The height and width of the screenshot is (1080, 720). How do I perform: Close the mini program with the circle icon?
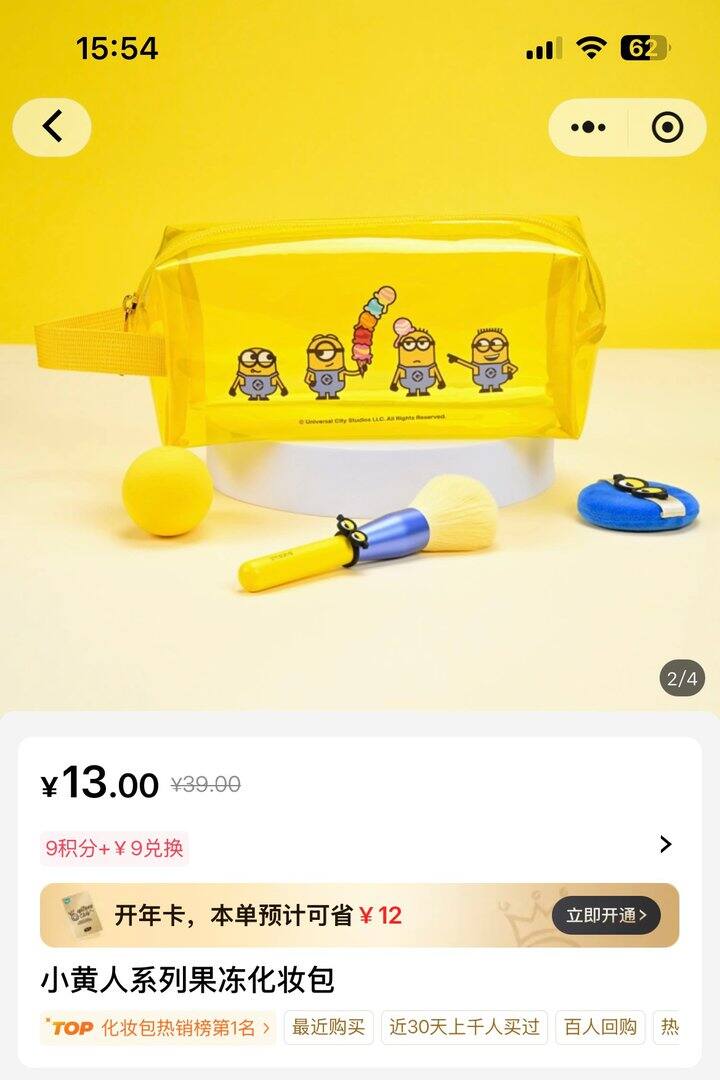[667, 127]
